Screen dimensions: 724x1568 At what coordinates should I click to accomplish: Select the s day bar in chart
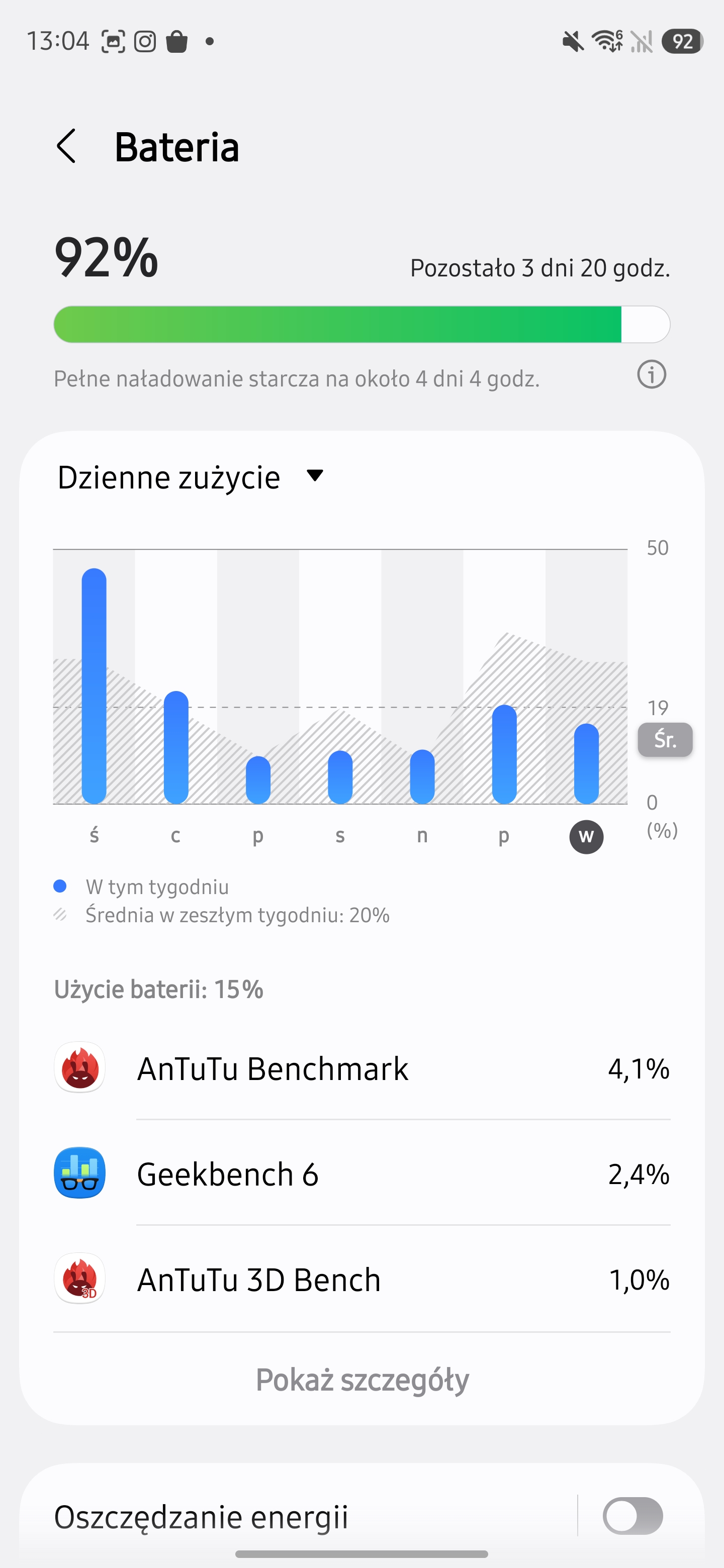point(340,776)
